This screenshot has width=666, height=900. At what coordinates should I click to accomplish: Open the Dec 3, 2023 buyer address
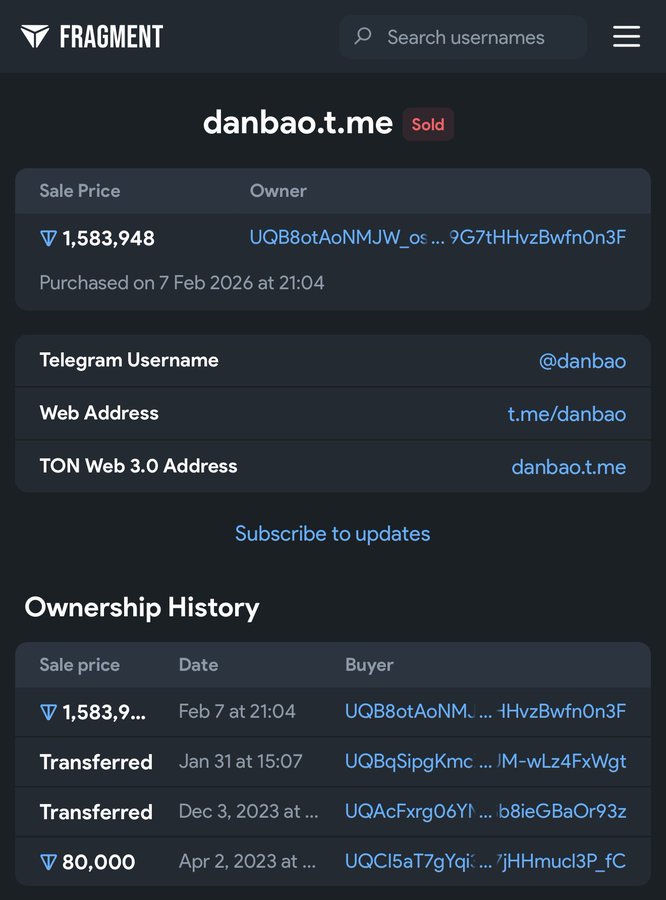point(485,811)
